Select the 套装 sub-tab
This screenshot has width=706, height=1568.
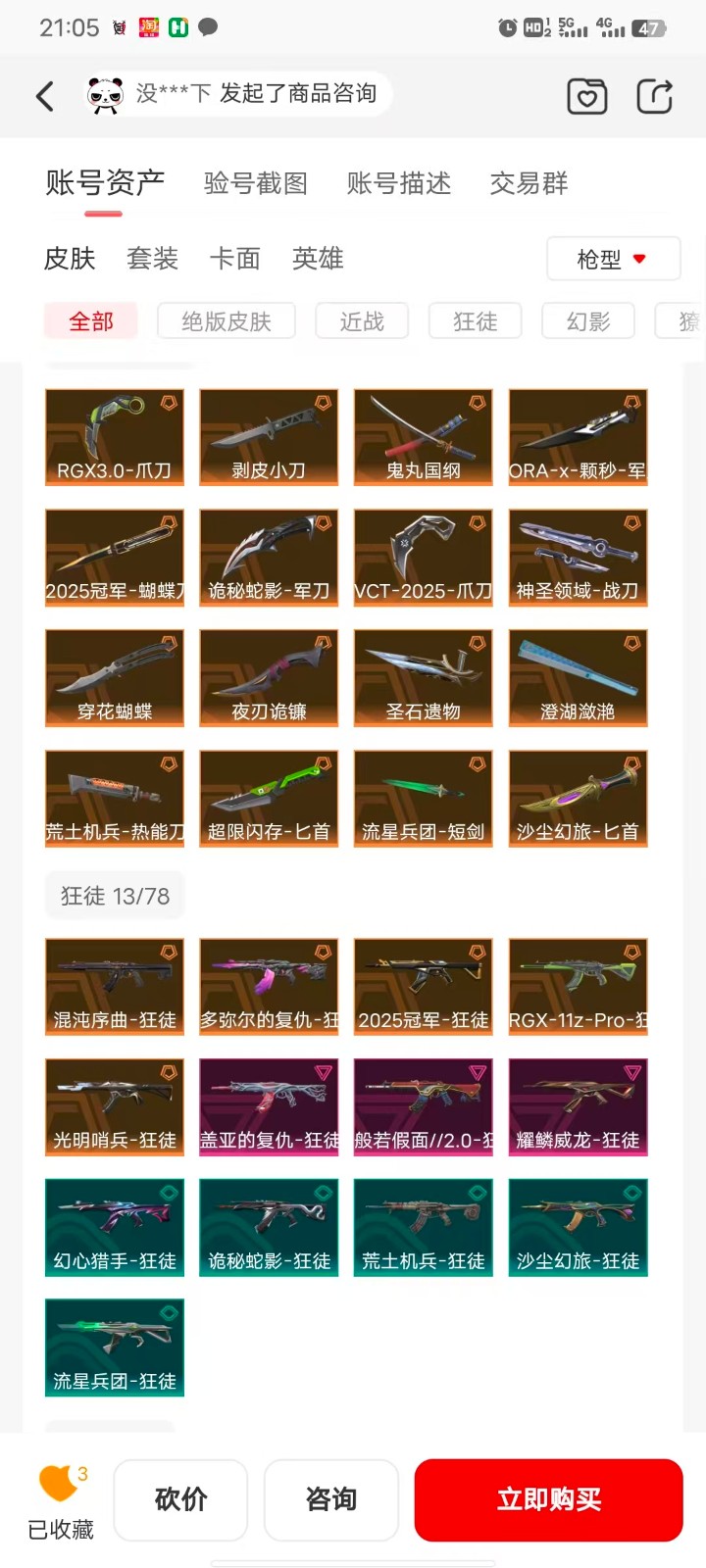pyautogui.click(x=152, y=259)
